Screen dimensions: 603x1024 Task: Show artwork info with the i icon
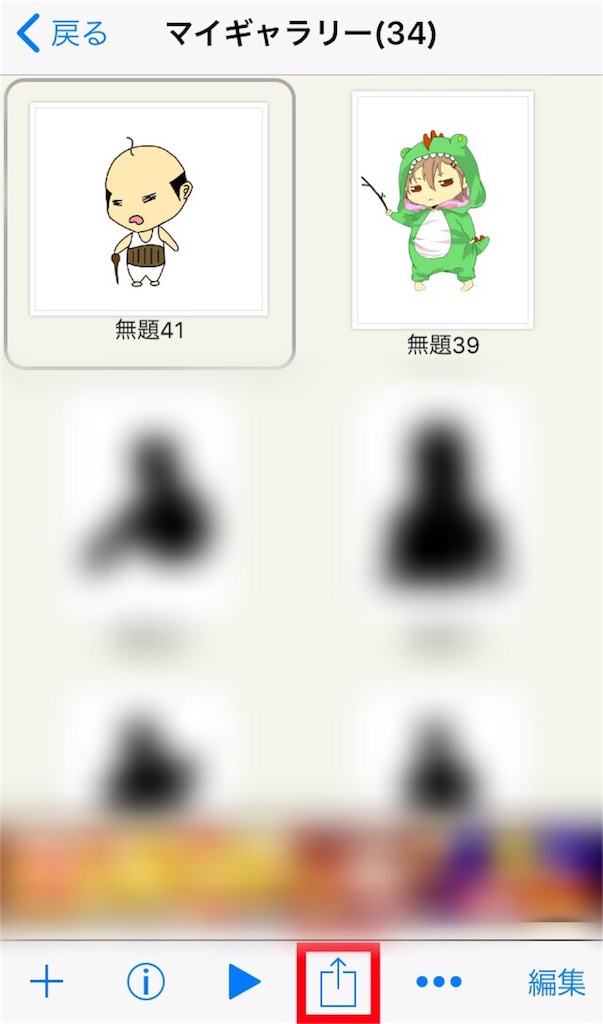click(x=146, y=983)
